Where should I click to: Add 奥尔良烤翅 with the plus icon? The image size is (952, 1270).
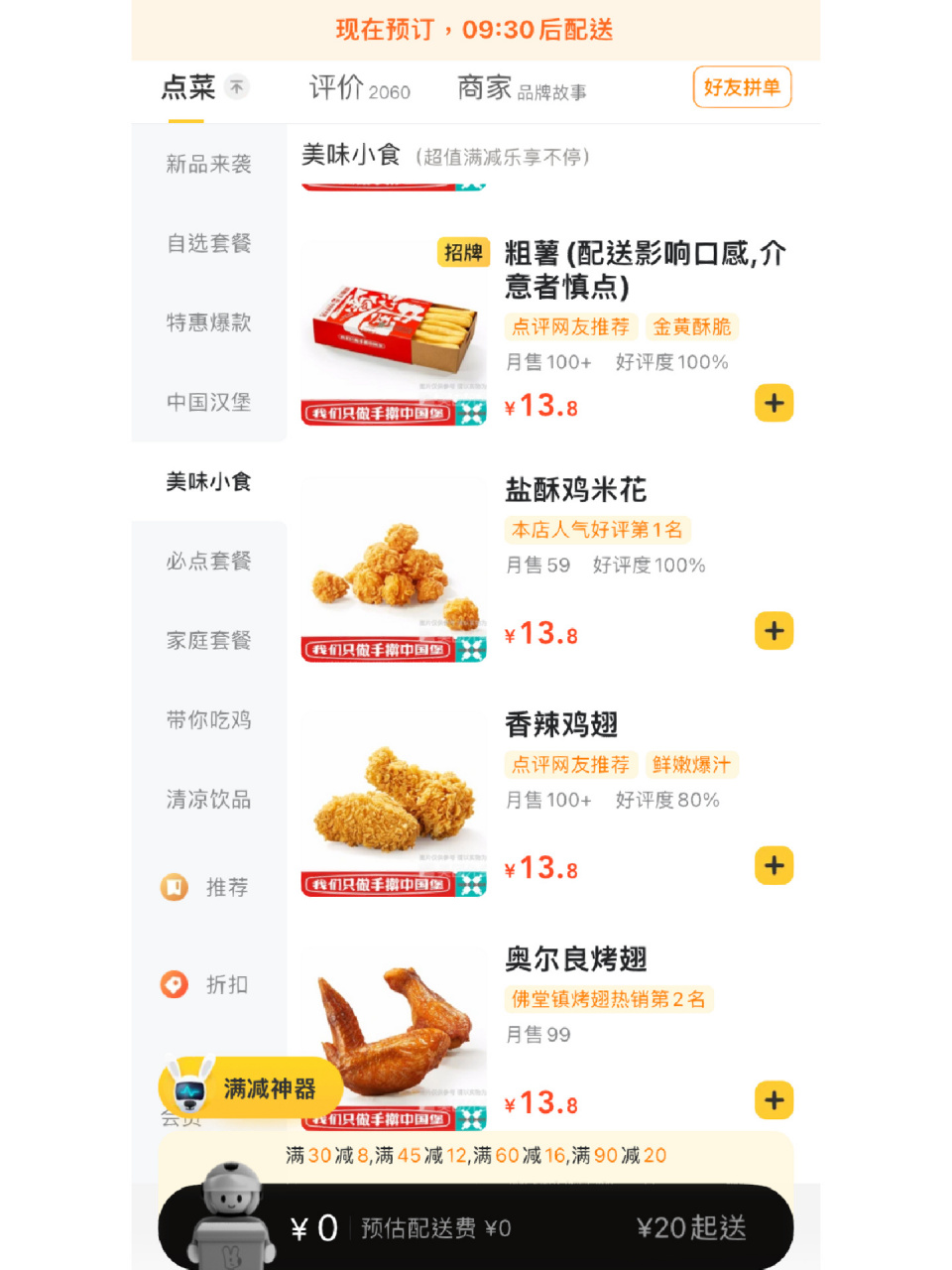(773, 1099)
